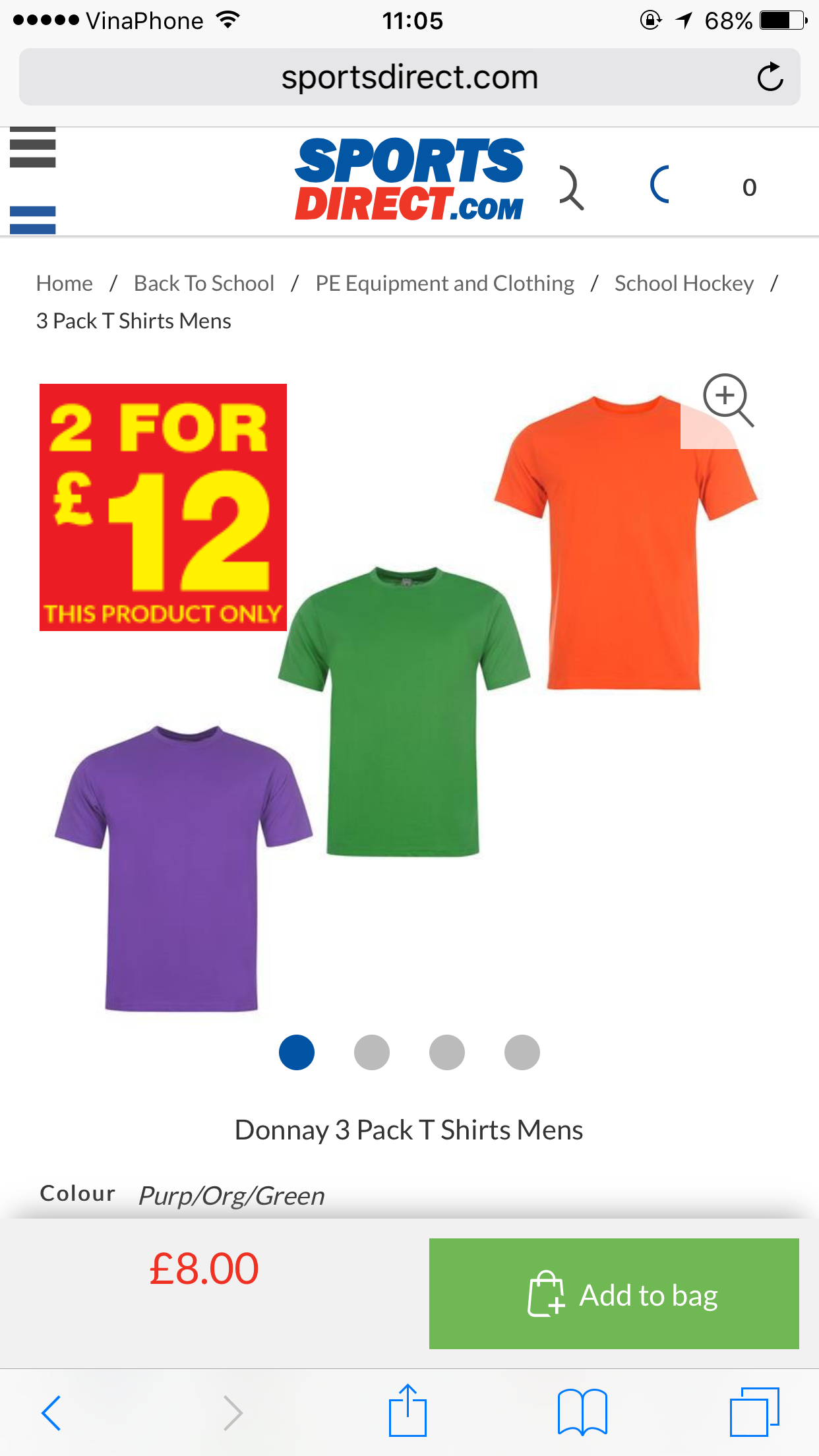
Task: Select second product image dot
Action: [x=372, y=1052]
